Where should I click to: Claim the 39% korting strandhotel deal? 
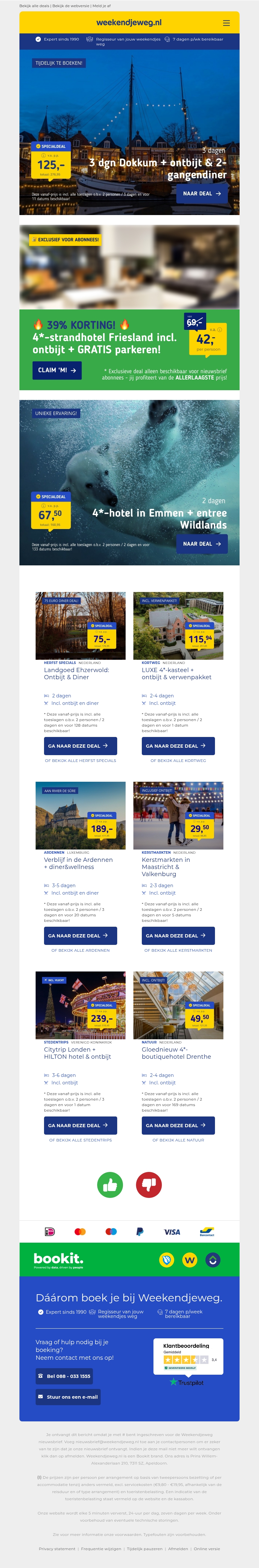point(57,370)
